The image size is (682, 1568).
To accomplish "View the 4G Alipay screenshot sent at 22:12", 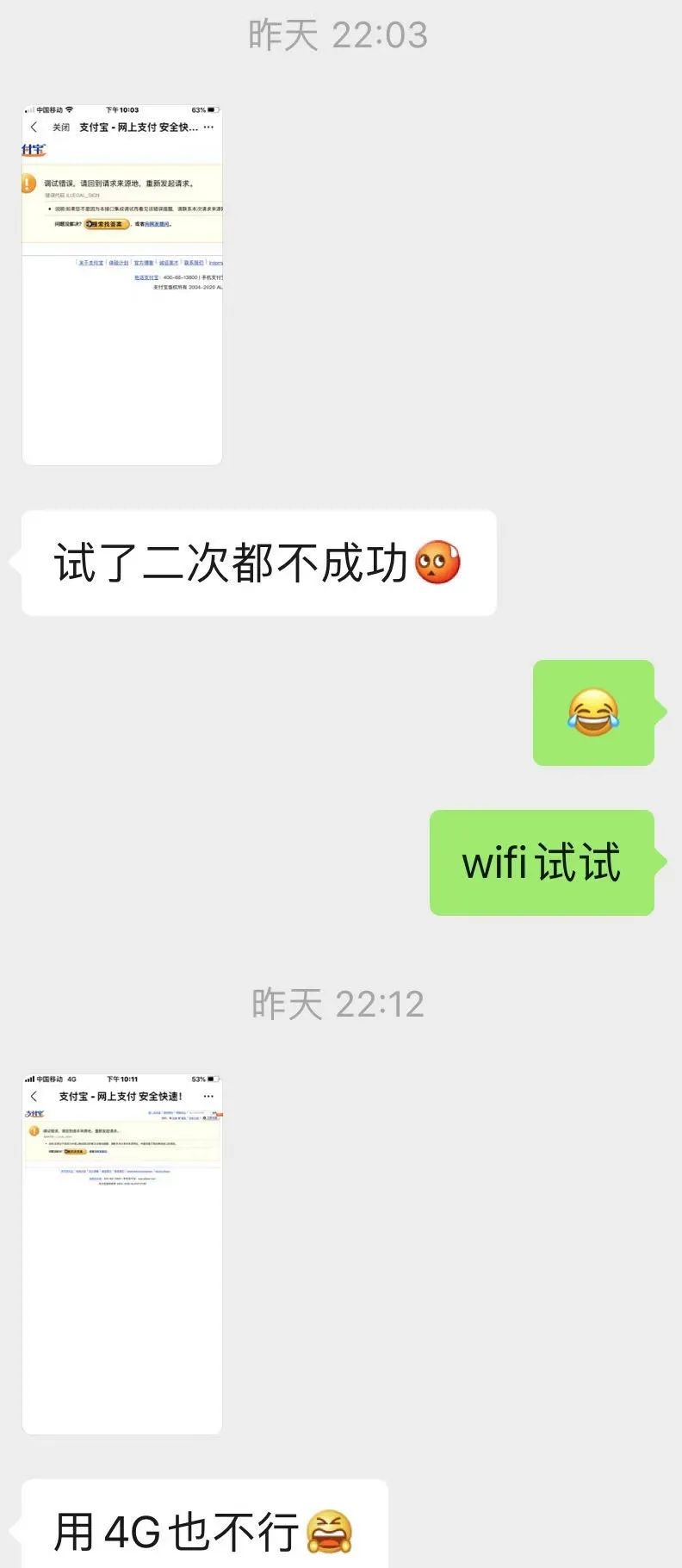I will 122,1254.
